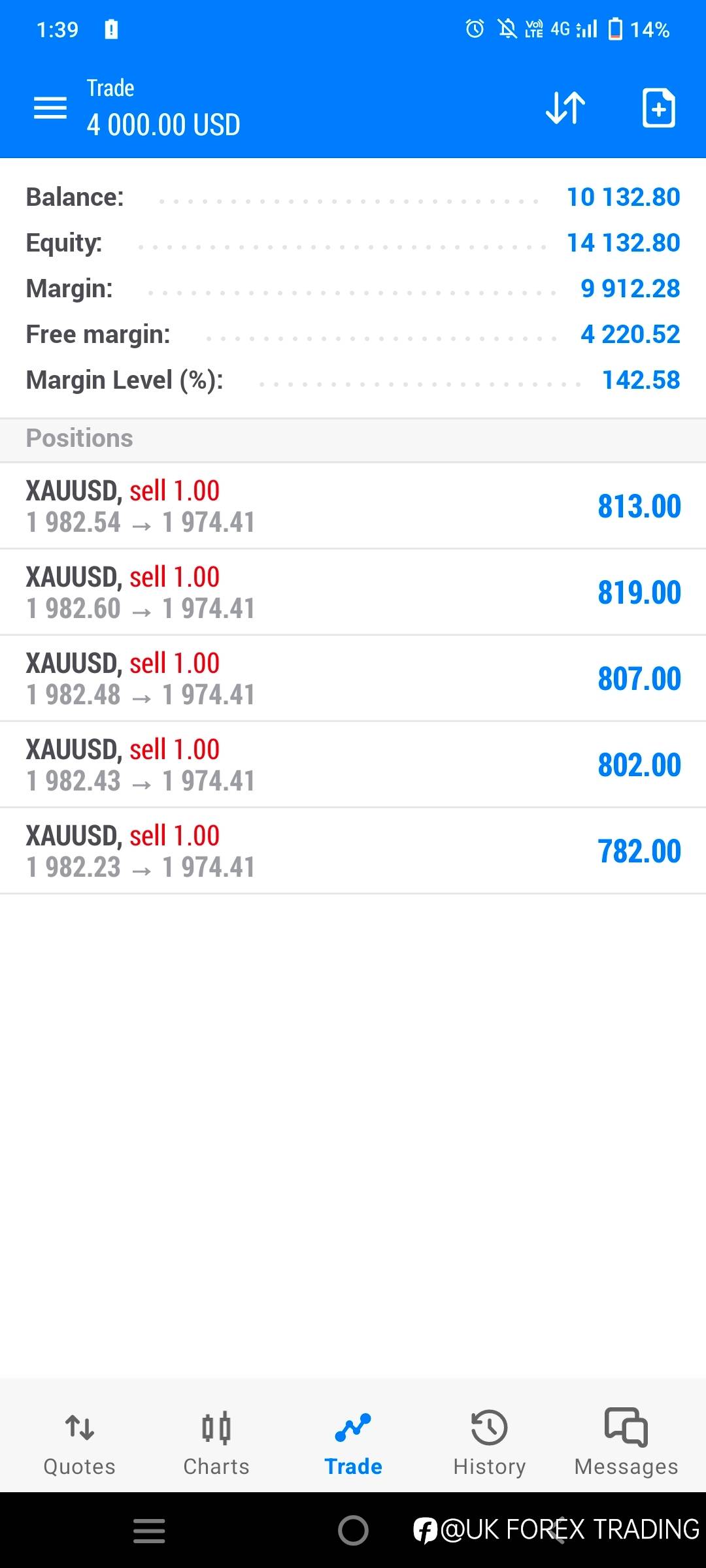706x1568 pixels.
Task: Open the XAUUSD position with 813.00 profit
Action: 353,506
